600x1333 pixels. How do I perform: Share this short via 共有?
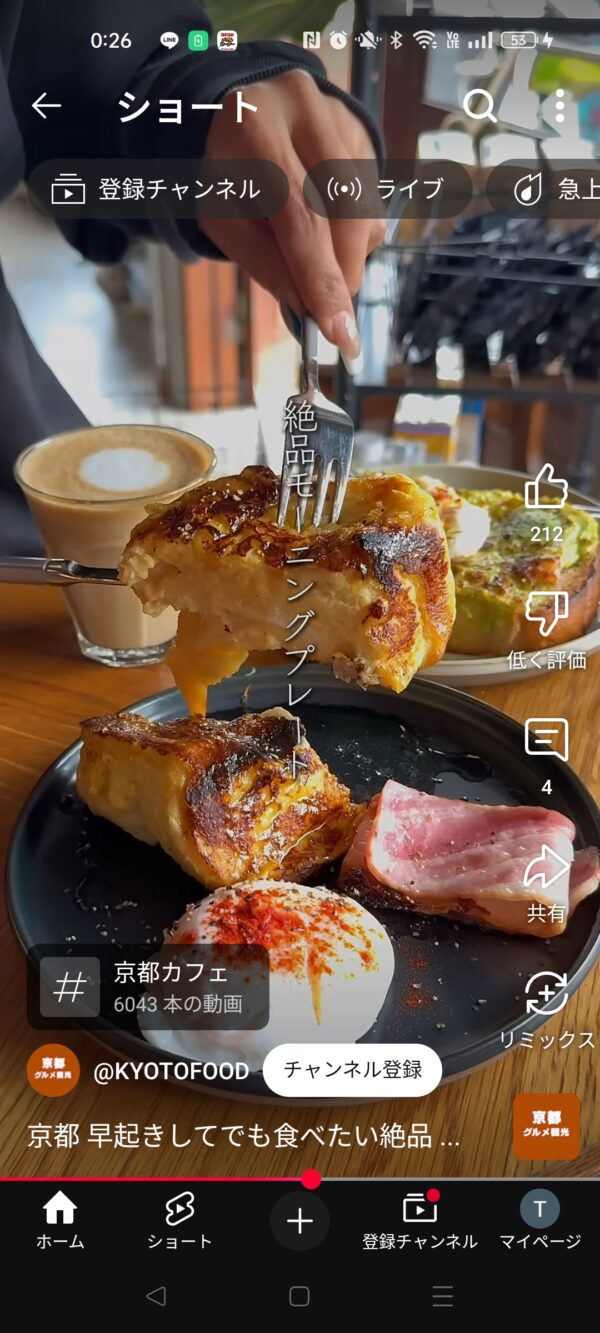546,868
